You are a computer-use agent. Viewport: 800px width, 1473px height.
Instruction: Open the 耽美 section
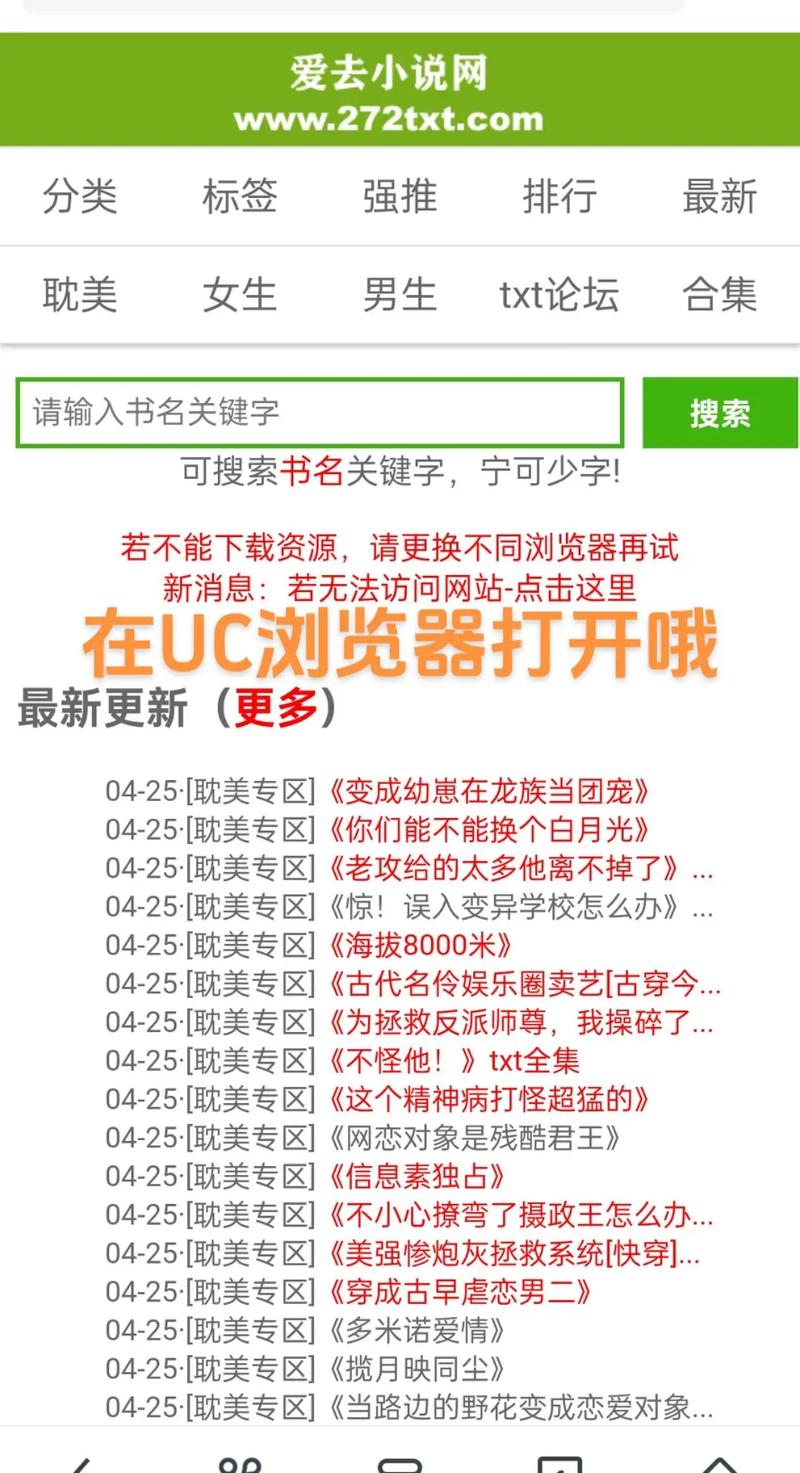[x=80, y=295]
